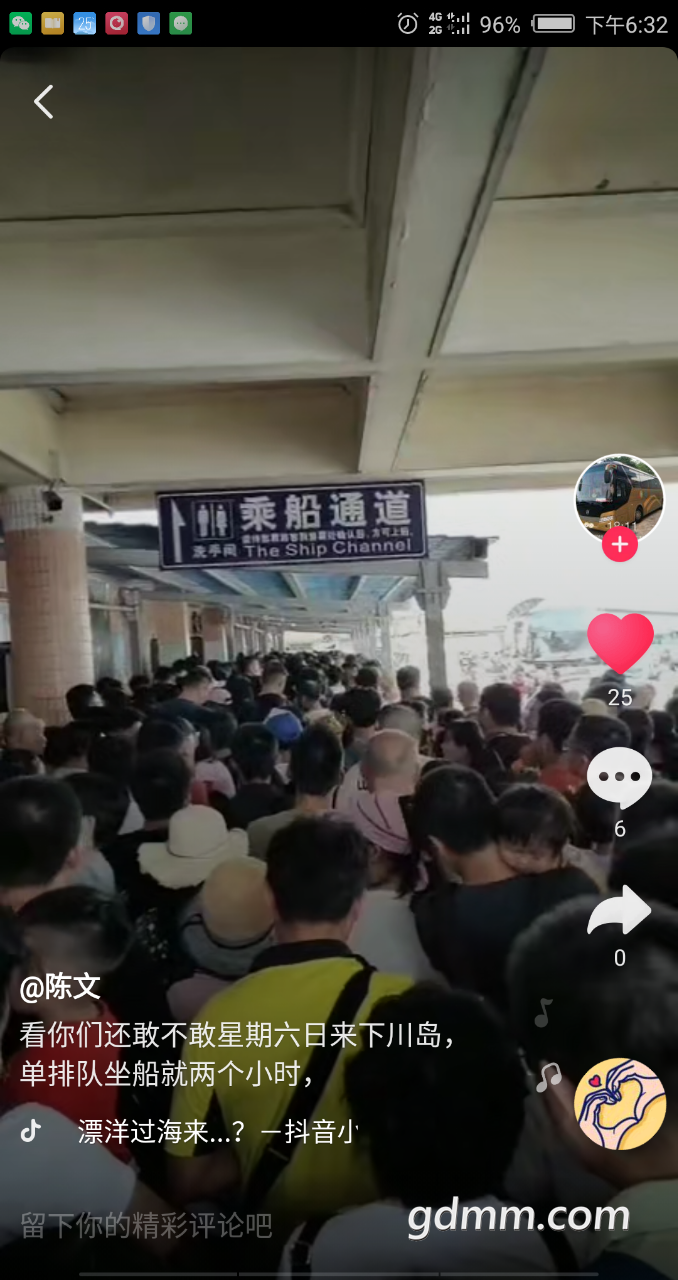The image size is (678, 1280).
Task: Open the spinning music disc
Action: [619, 1104]
